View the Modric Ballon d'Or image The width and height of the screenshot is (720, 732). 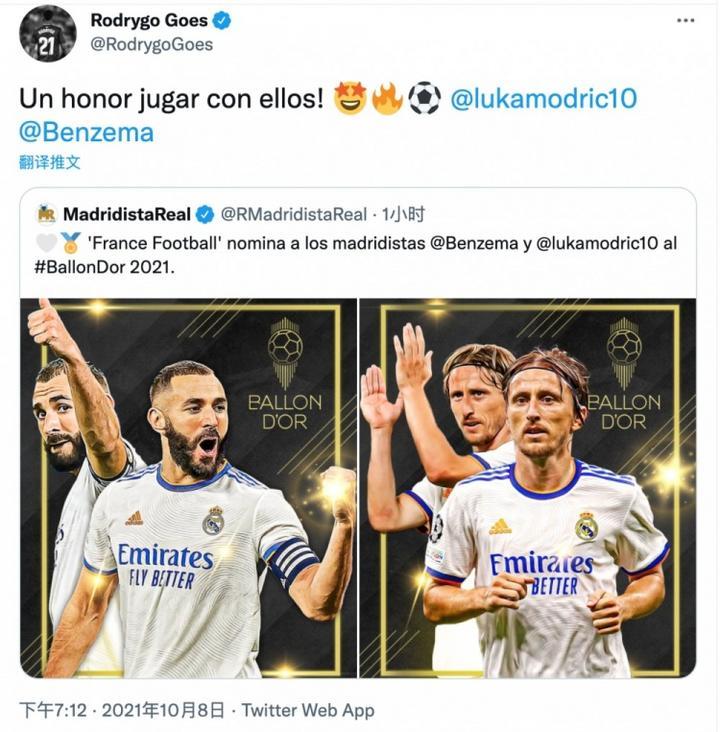(x=527, y=488)
